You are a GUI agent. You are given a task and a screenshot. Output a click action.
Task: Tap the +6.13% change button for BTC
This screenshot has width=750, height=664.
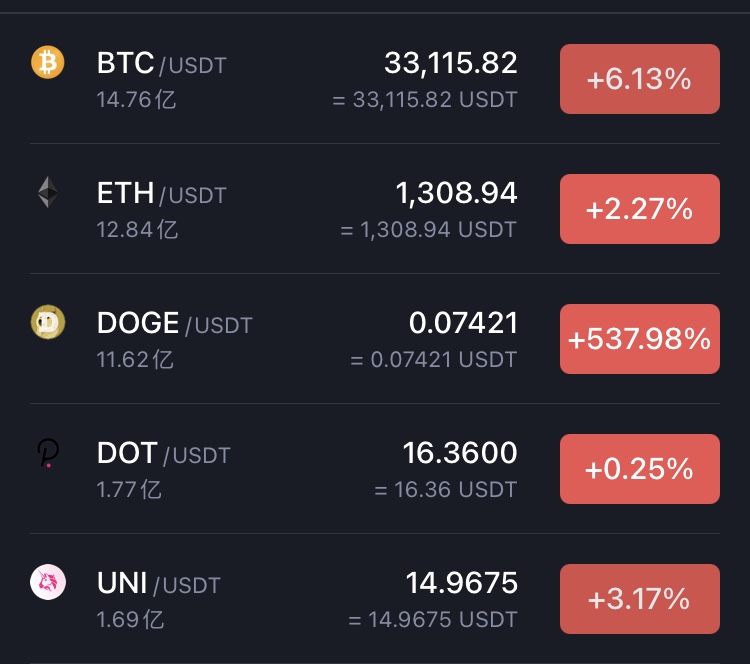click(639, 79)
